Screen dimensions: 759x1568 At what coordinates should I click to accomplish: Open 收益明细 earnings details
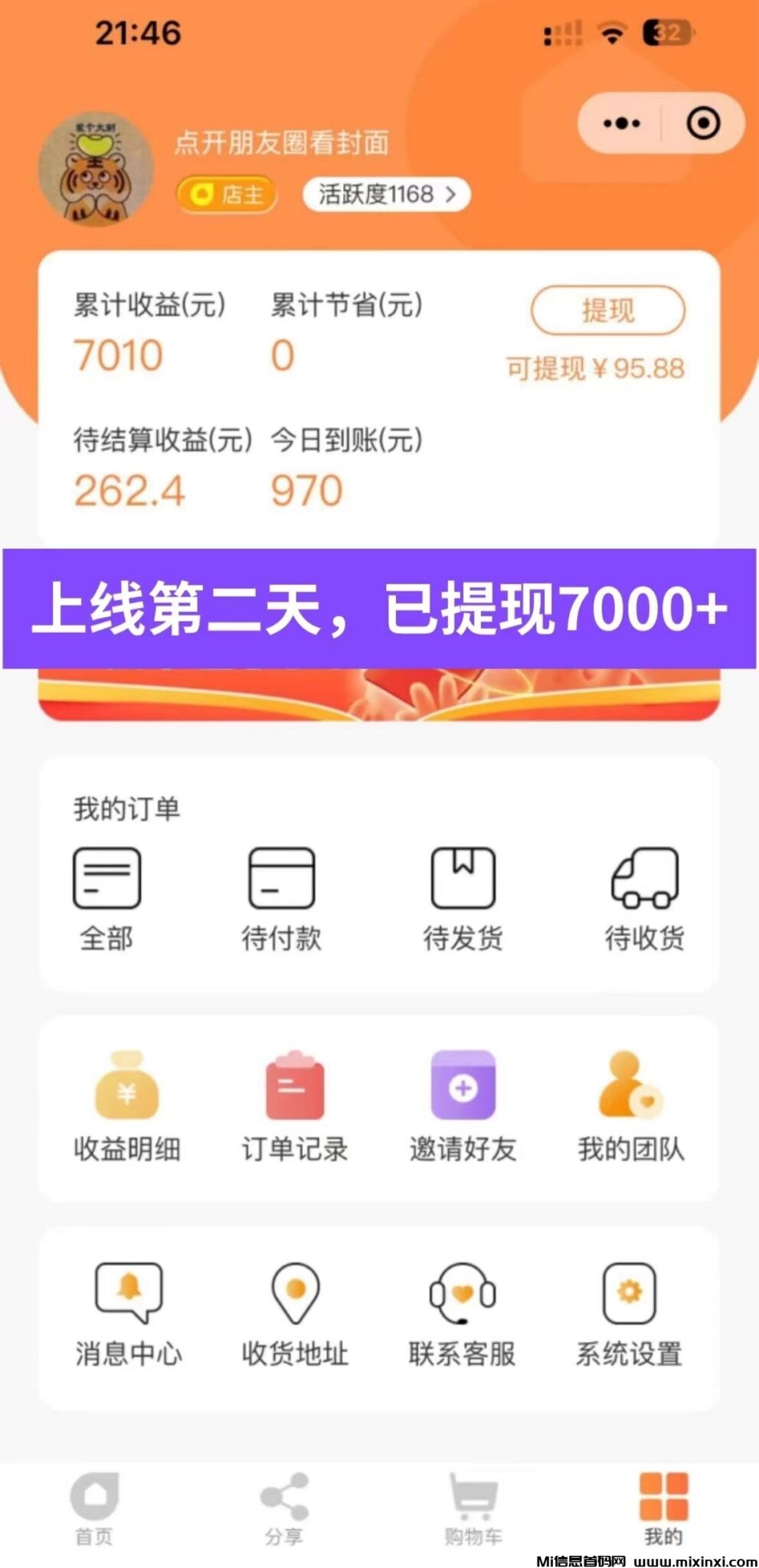pyautogui.click(x=126, y=1107)
